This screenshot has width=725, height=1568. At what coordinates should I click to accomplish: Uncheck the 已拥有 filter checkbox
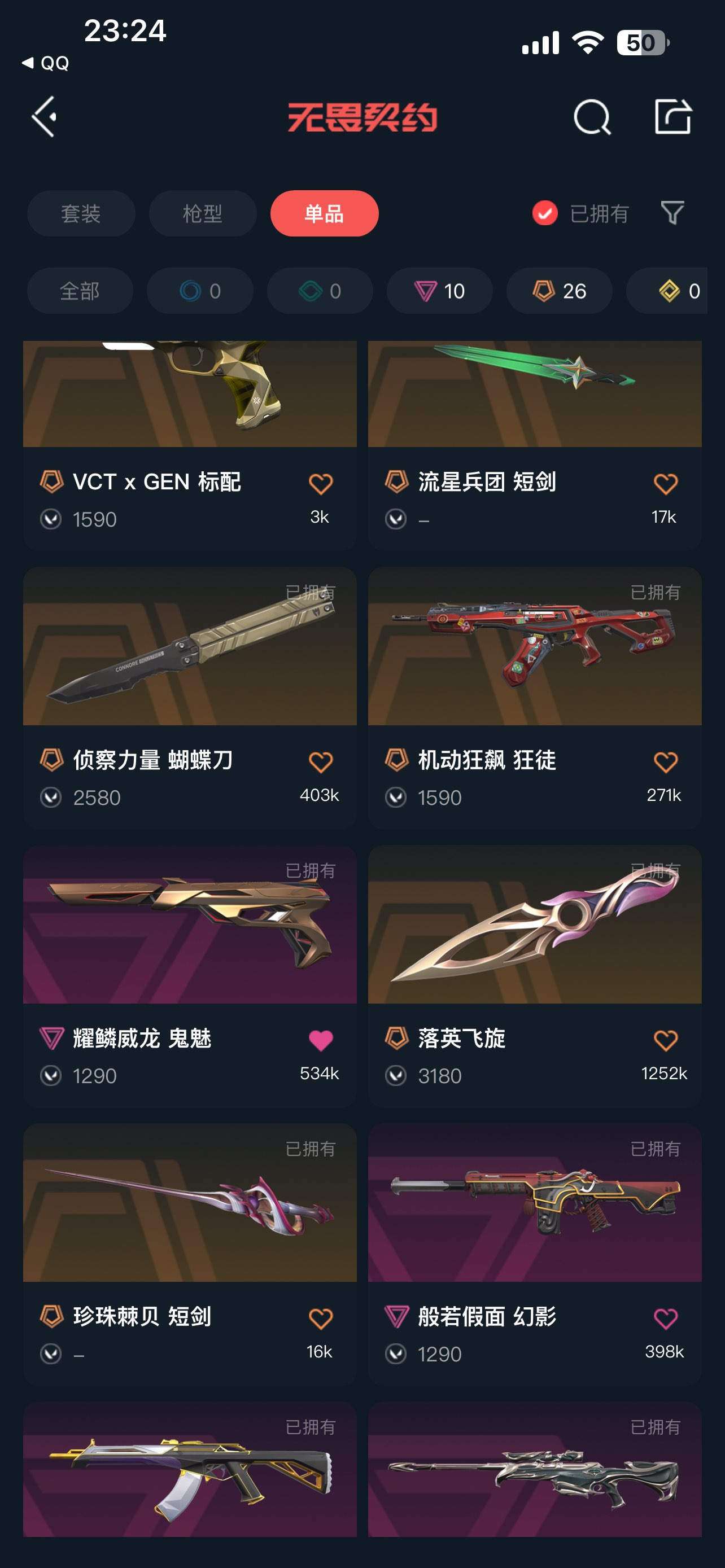[x=545, y=214]
